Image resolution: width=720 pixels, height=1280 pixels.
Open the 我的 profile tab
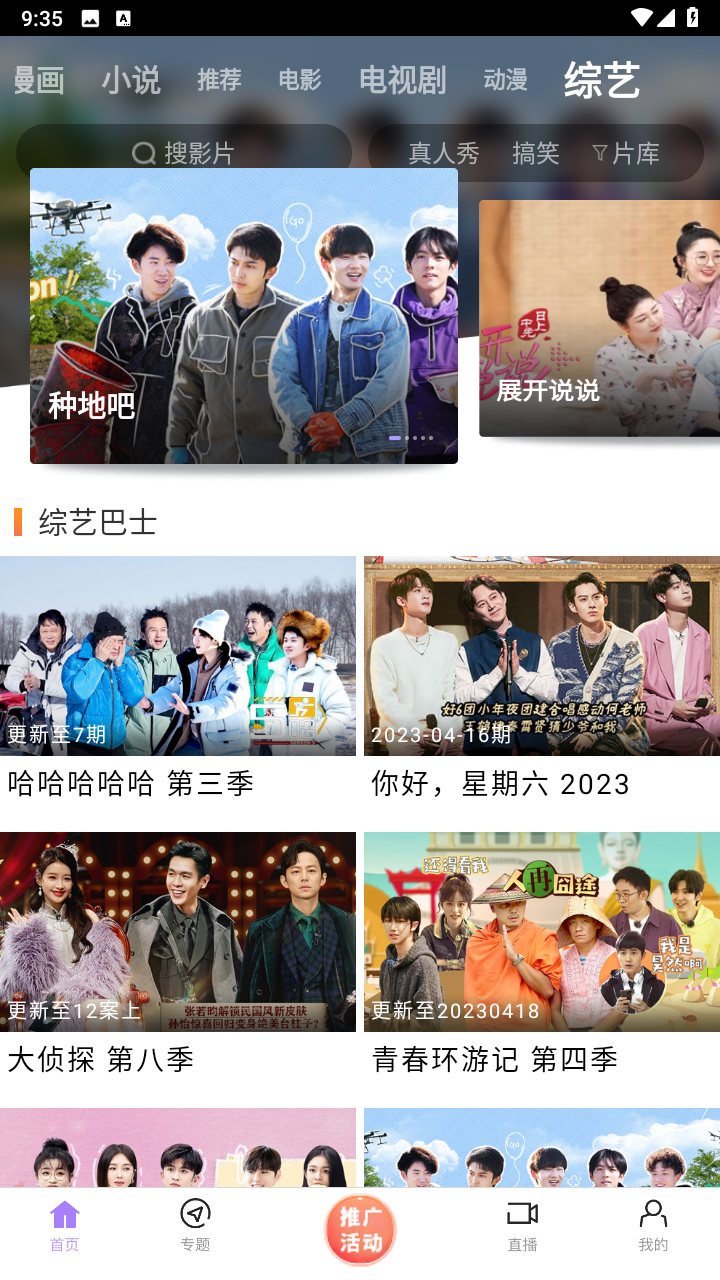(x=653, y=1225)
